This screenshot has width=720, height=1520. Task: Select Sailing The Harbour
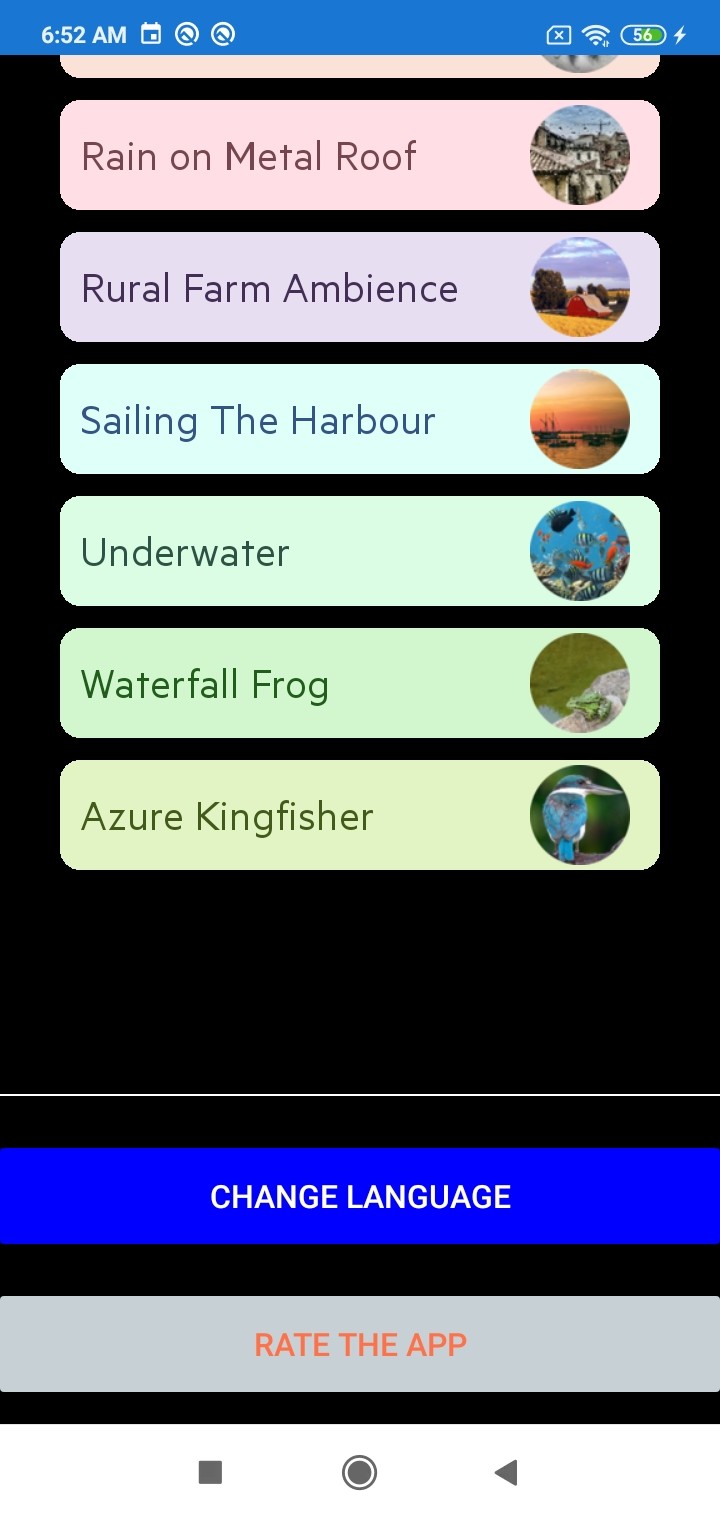359,420
